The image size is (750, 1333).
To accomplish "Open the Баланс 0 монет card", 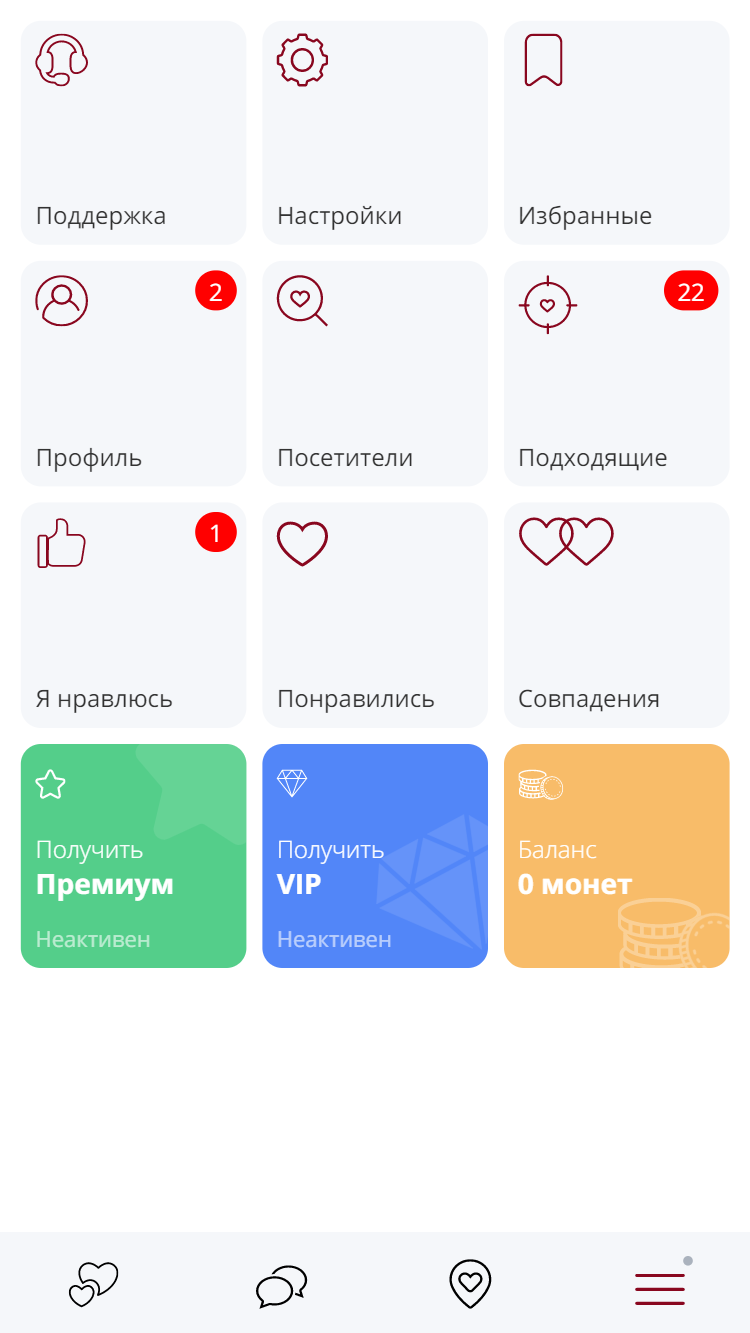I will click(616, 856).
